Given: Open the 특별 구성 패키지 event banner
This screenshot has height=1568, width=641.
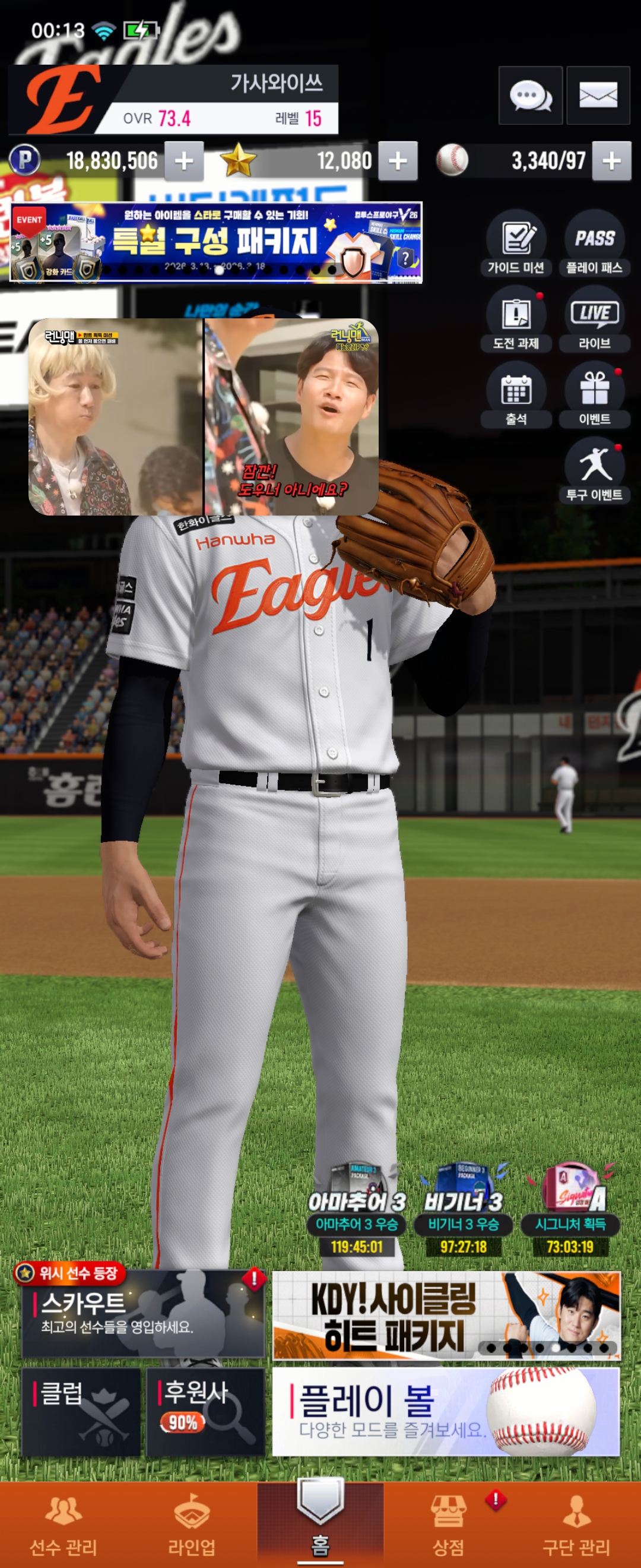Looking at the screenshot, I should point(216,243).
